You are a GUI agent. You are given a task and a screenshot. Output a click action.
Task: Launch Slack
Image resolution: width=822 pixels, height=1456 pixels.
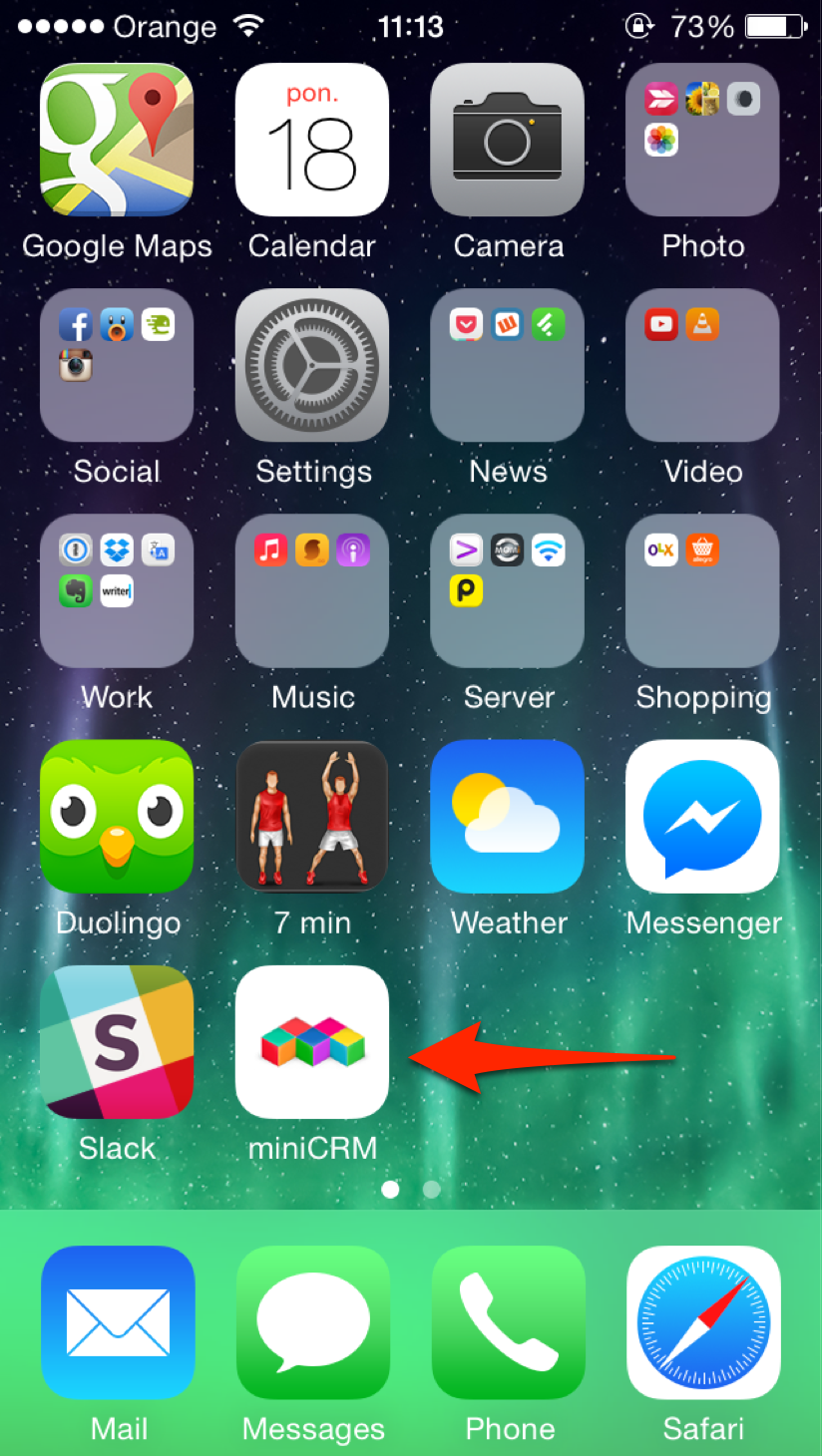coord(117,1042)
